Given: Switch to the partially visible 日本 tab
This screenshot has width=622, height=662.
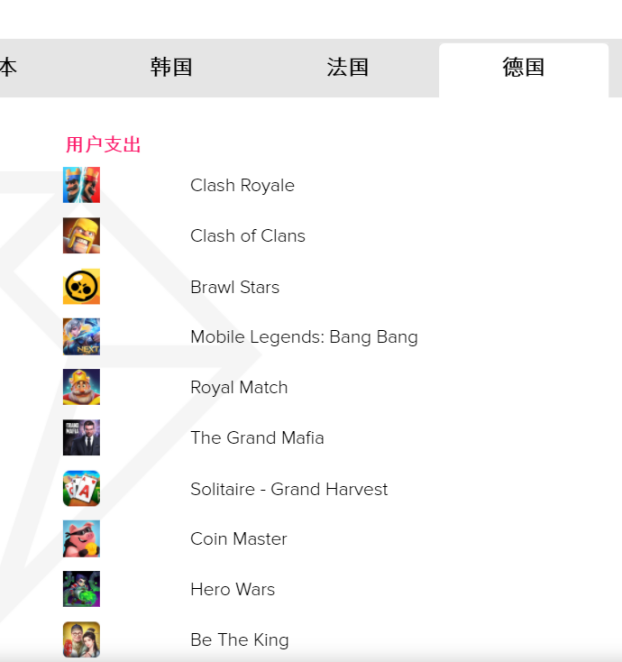Looking at the screenshot, I should pos(8,68).
